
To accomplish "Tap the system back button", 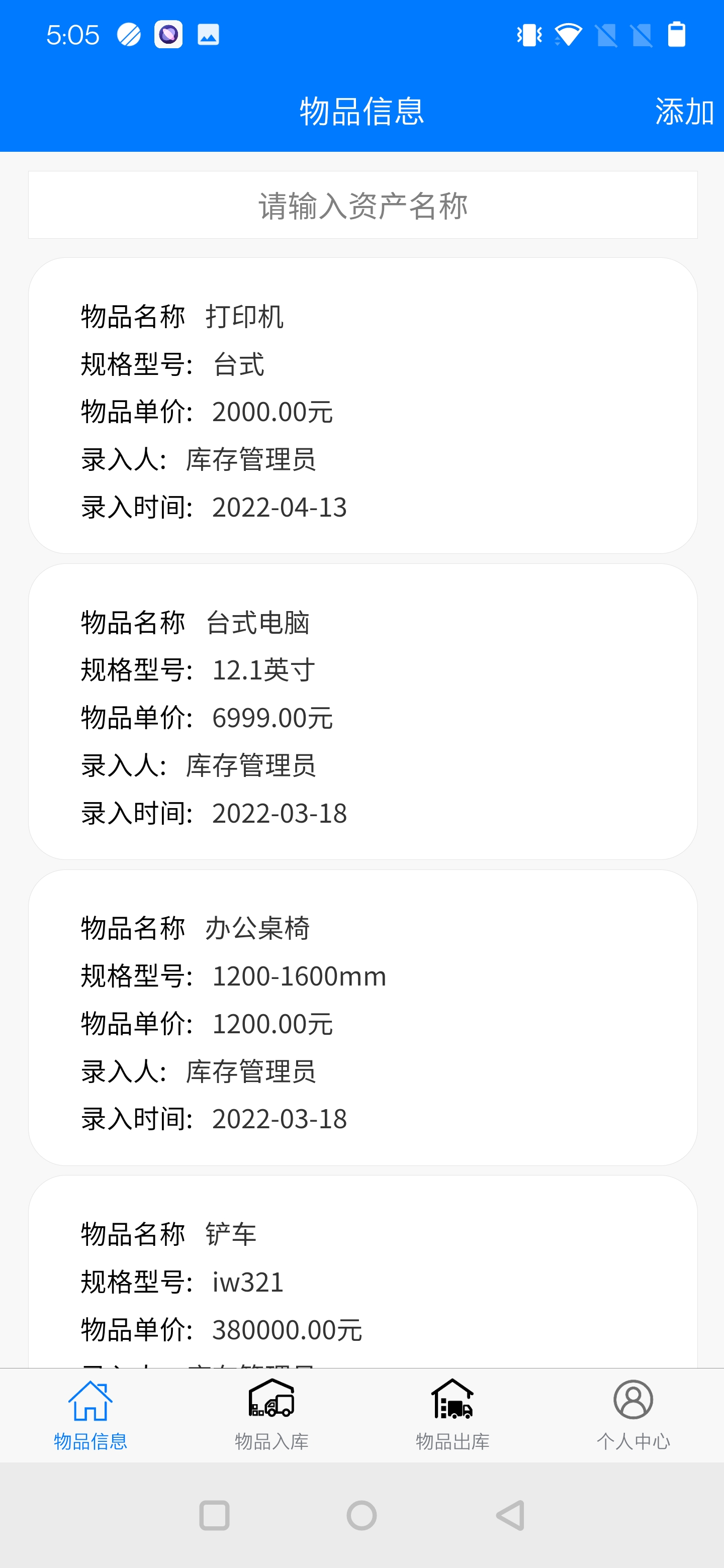I will (510, 1516).
